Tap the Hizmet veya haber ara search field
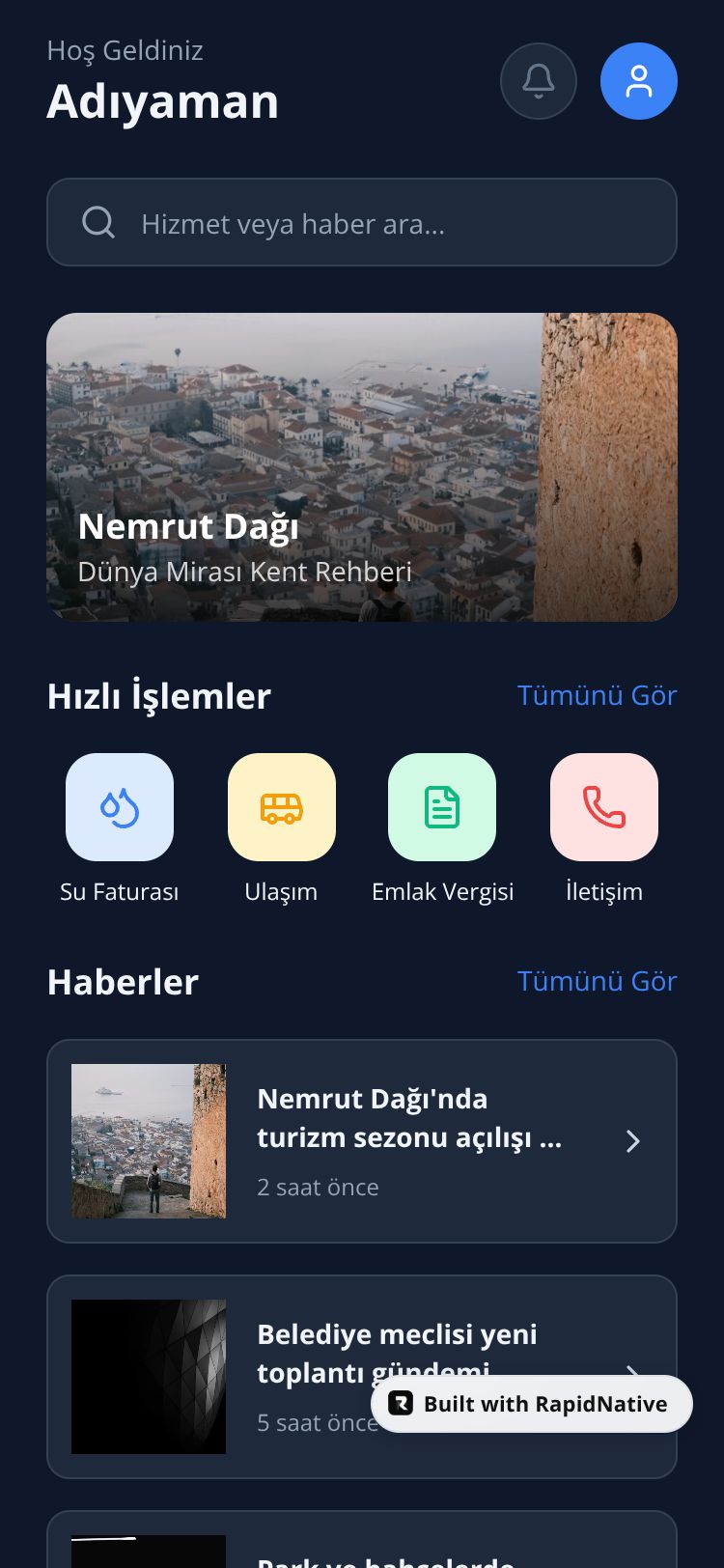 (x=361, y=222)
